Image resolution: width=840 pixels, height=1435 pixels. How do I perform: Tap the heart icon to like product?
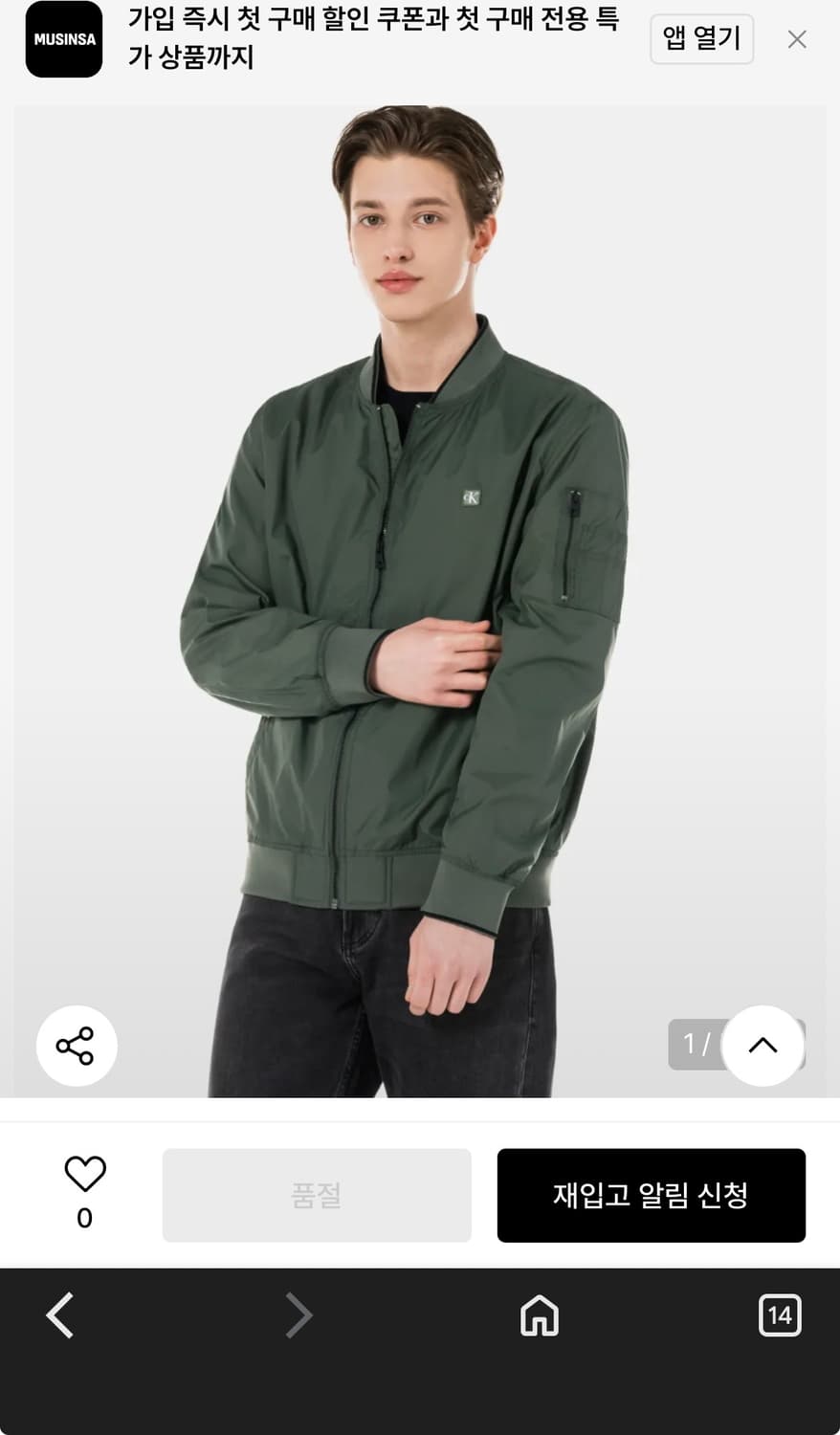[84, 1171]
